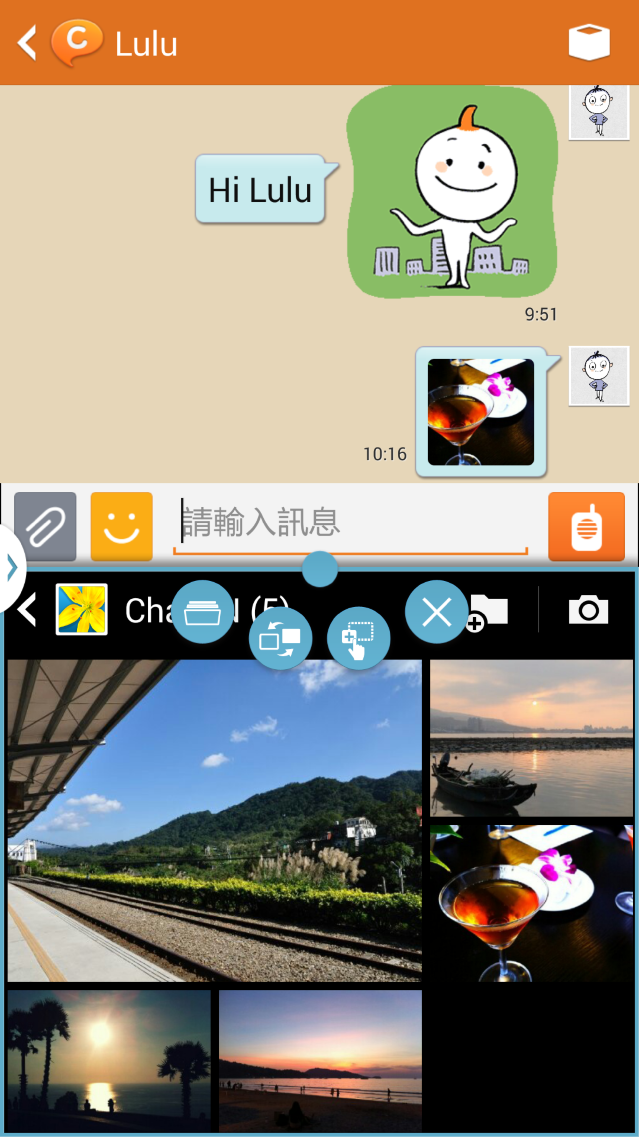The image size is (639, 1137).
Task: Enable drag and drop content between windows
Action: click(358, 638)
